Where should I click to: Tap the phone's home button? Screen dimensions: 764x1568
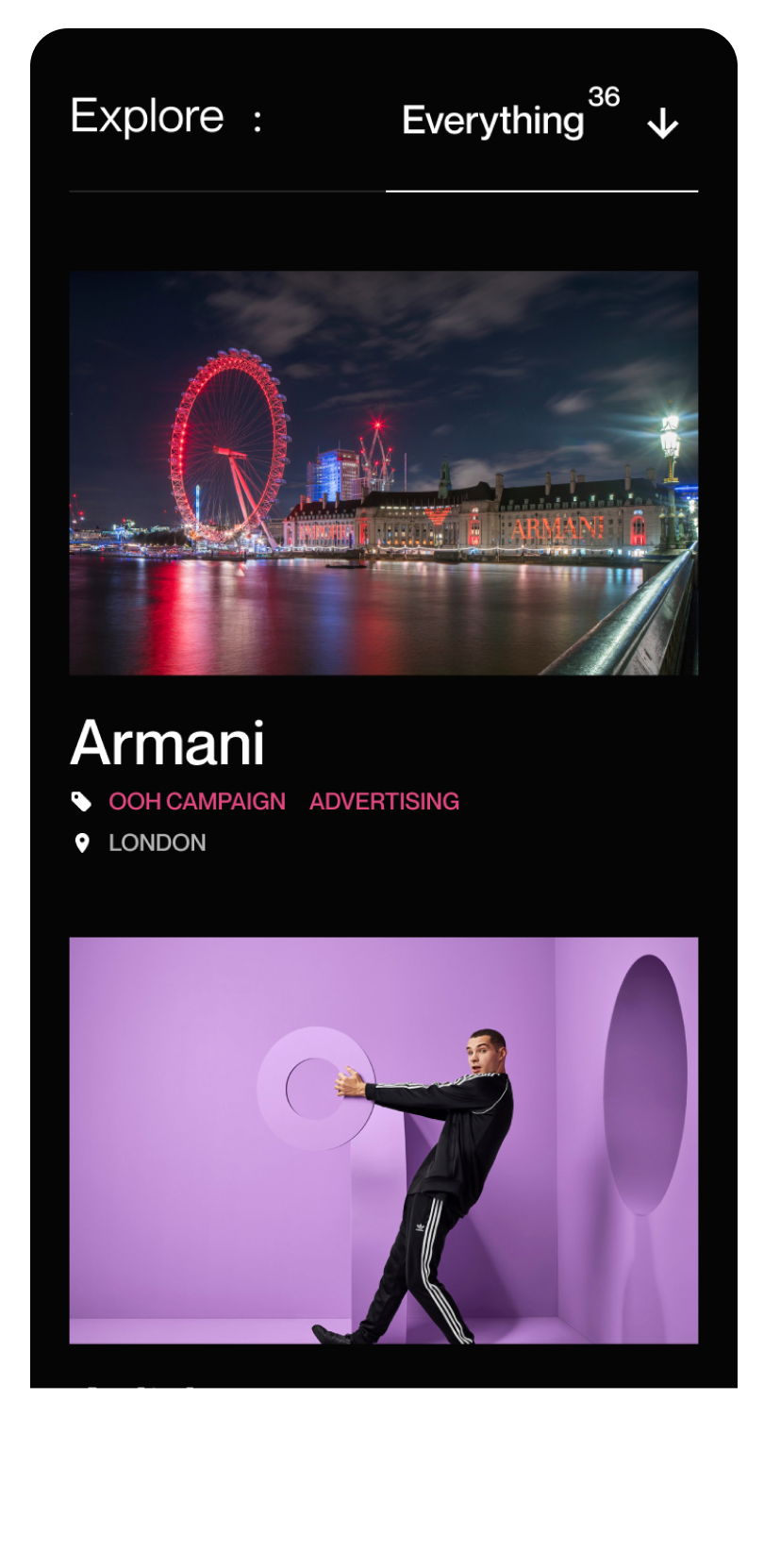point(382,1475)
